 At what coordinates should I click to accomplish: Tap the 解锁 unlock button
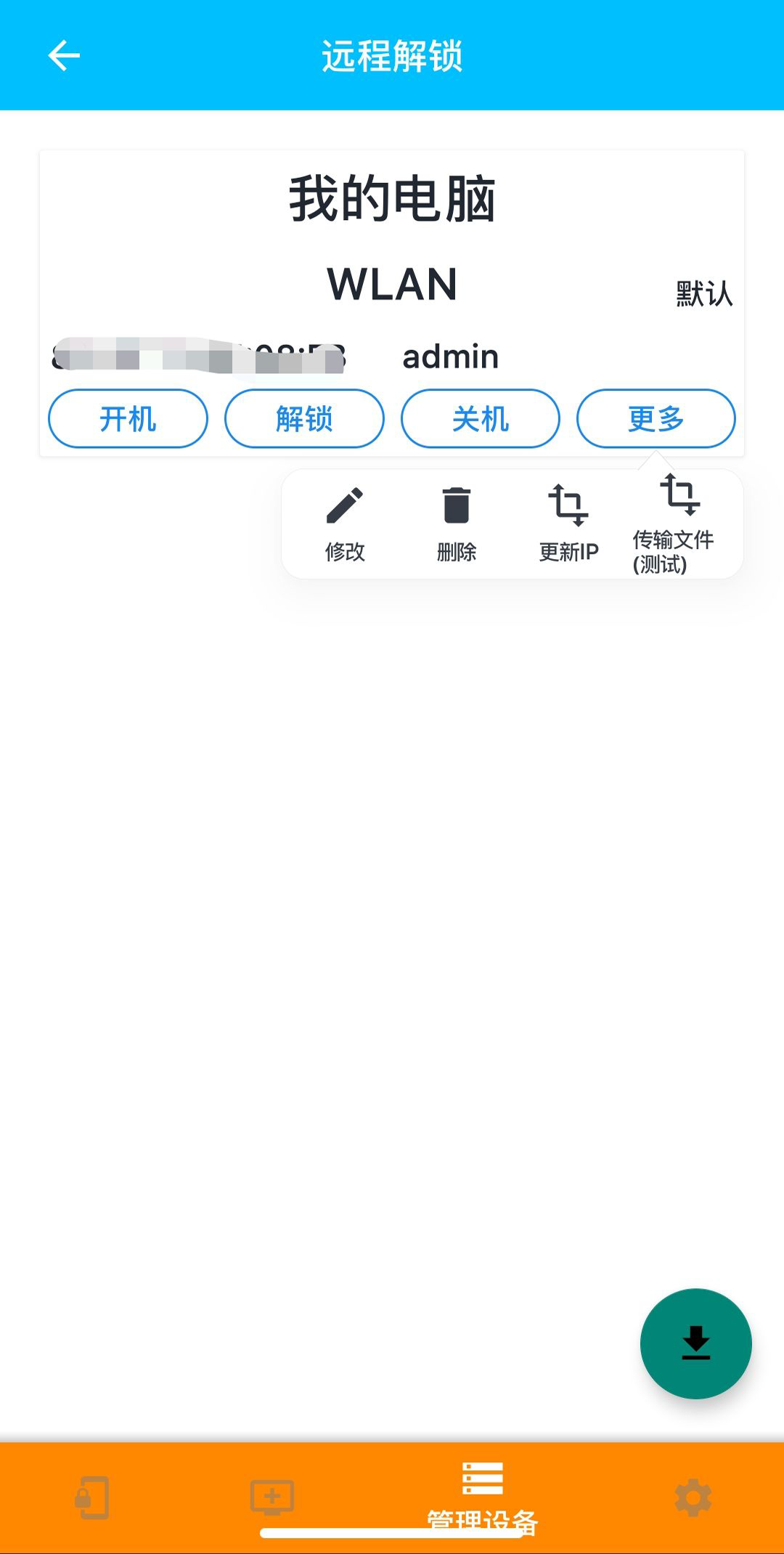pos(304,419)
